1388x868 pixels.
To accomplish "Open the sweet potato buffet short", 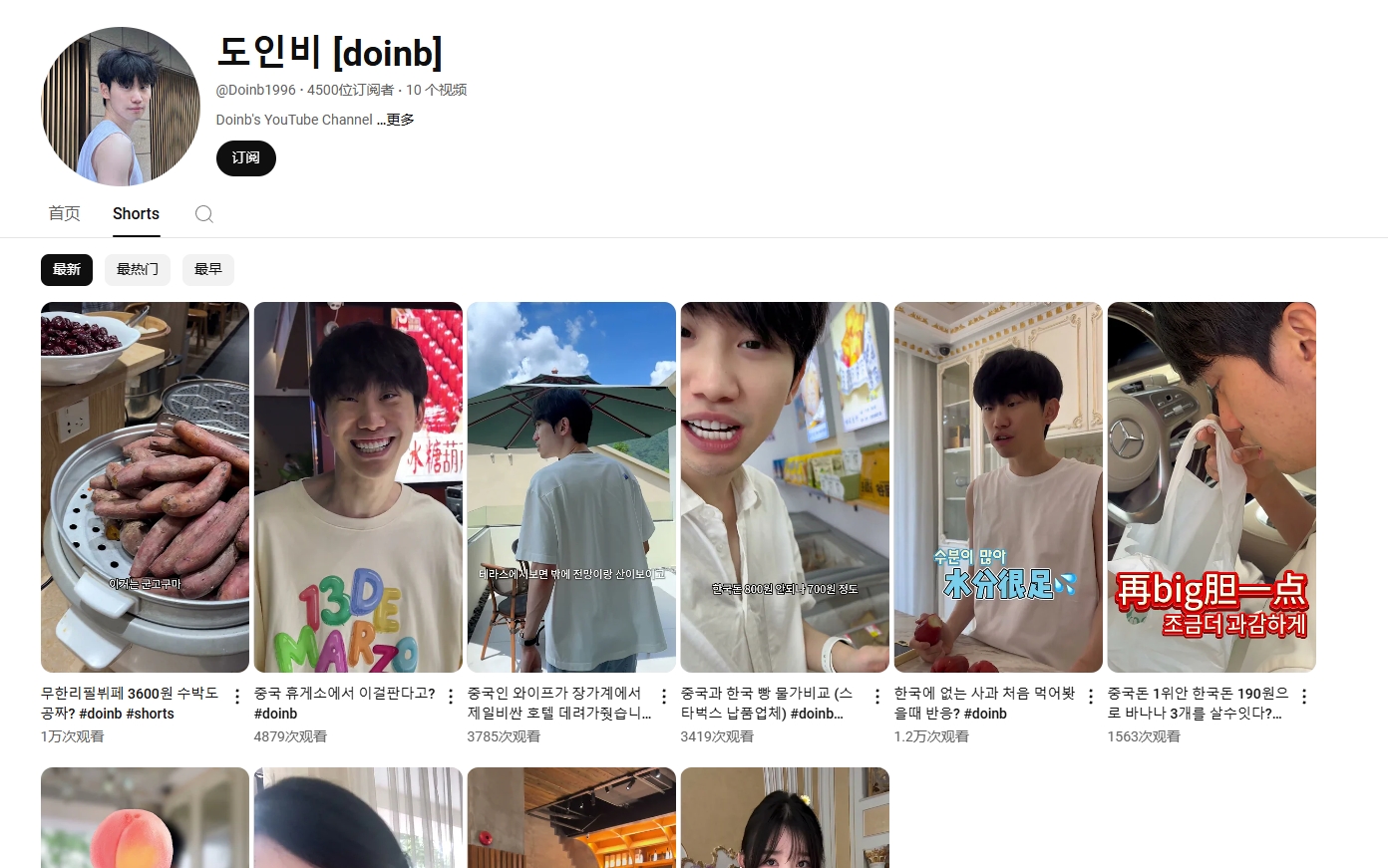I will pos(145,487).
